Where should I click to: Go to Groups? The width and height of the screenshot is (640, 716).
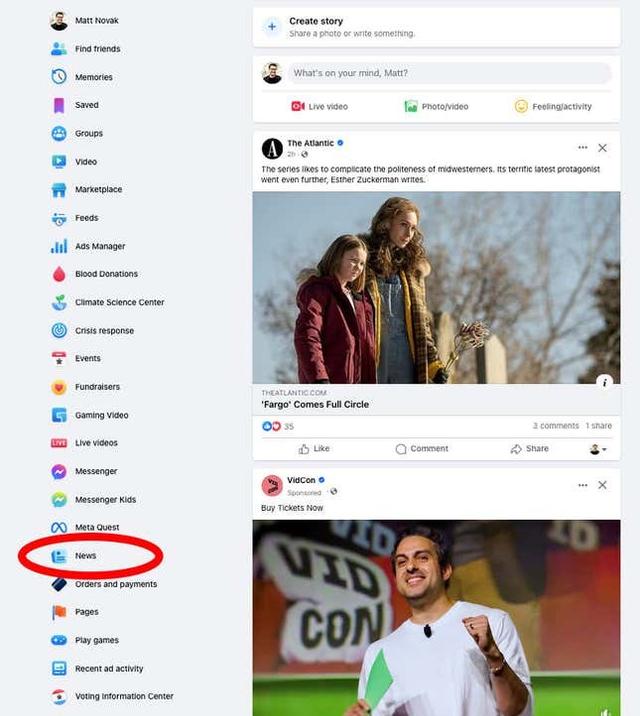click(x=88, y=133)
